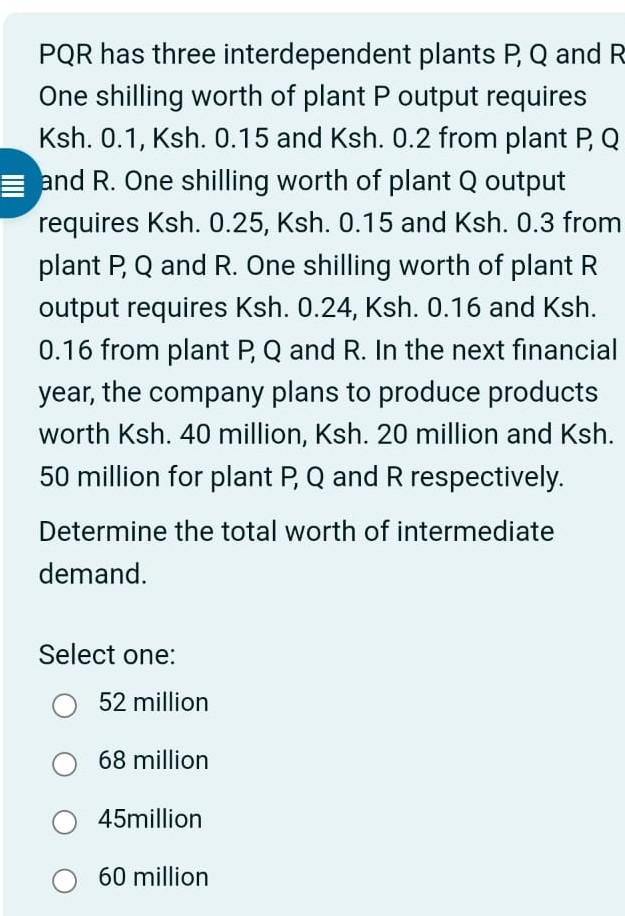Pick the 45million radio button
This screenshot has height=916, width=625.
65,822
